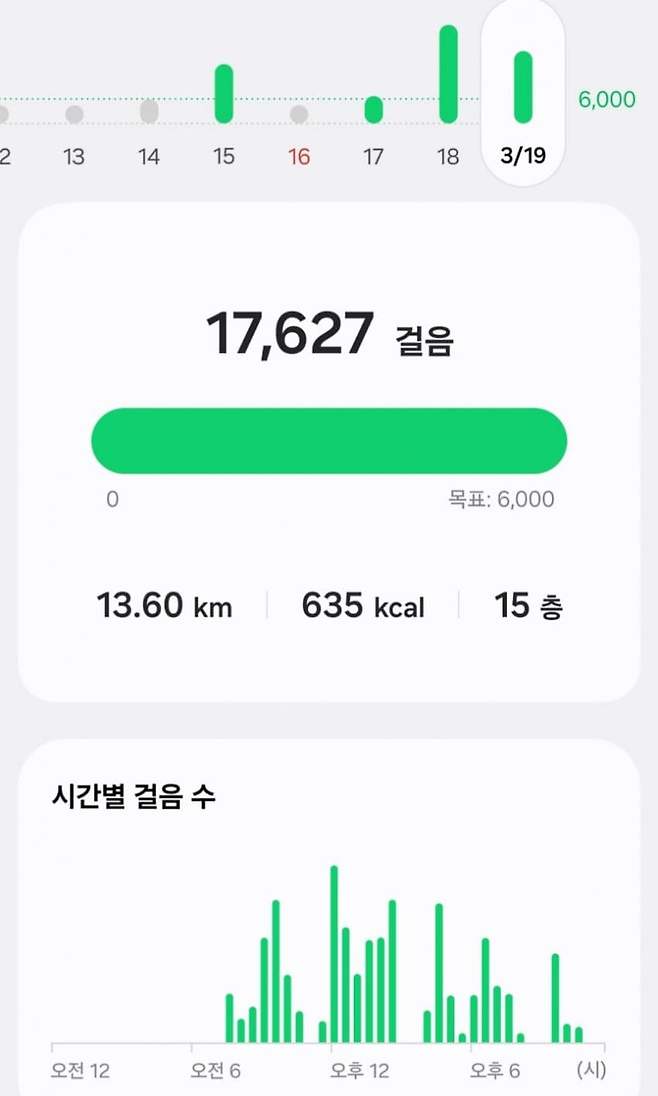Select day 13 in the step chart

[74, 115]
